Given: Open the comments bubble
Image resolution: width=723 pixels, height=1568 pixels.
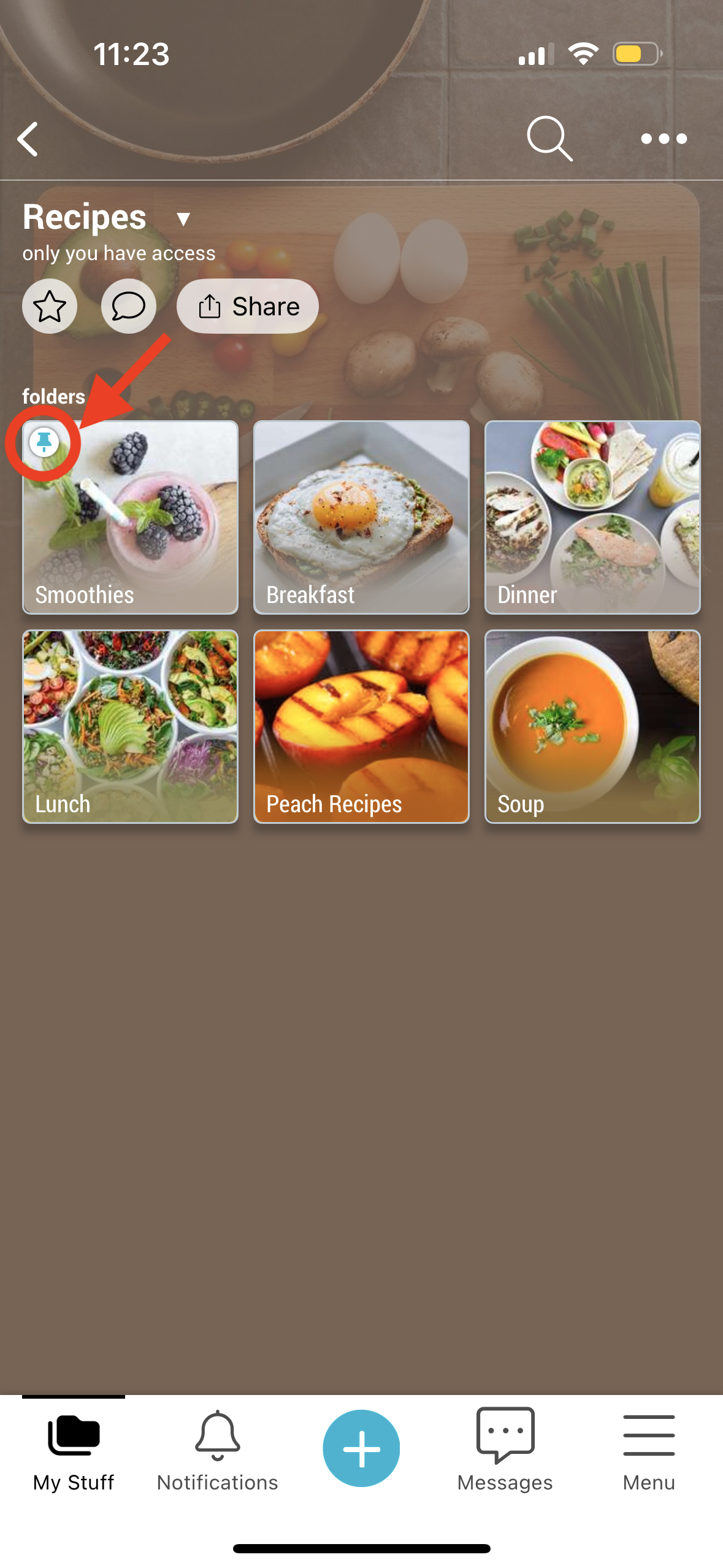Looking at the screenshot, I should point(128,306).
